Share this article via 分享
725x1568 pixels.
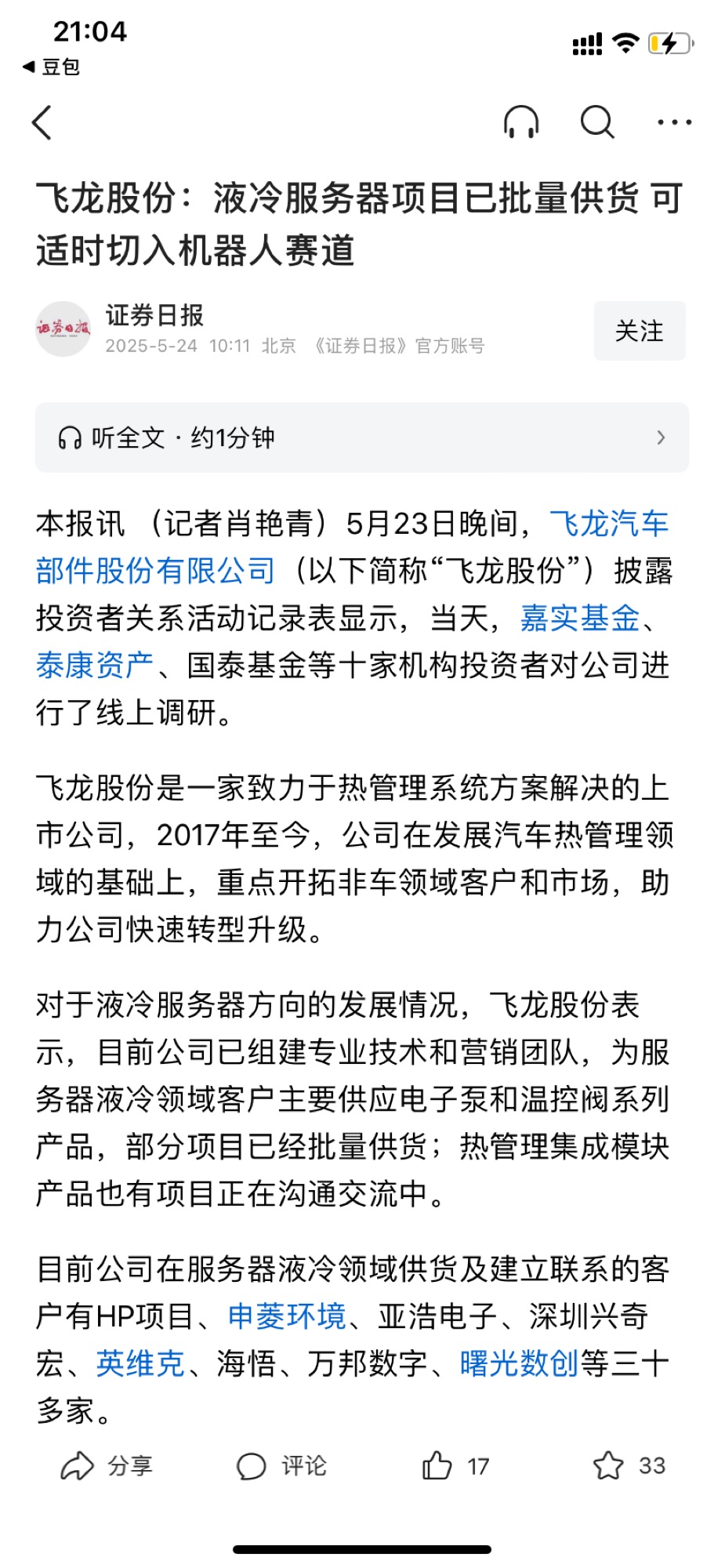click(107, 1466)
